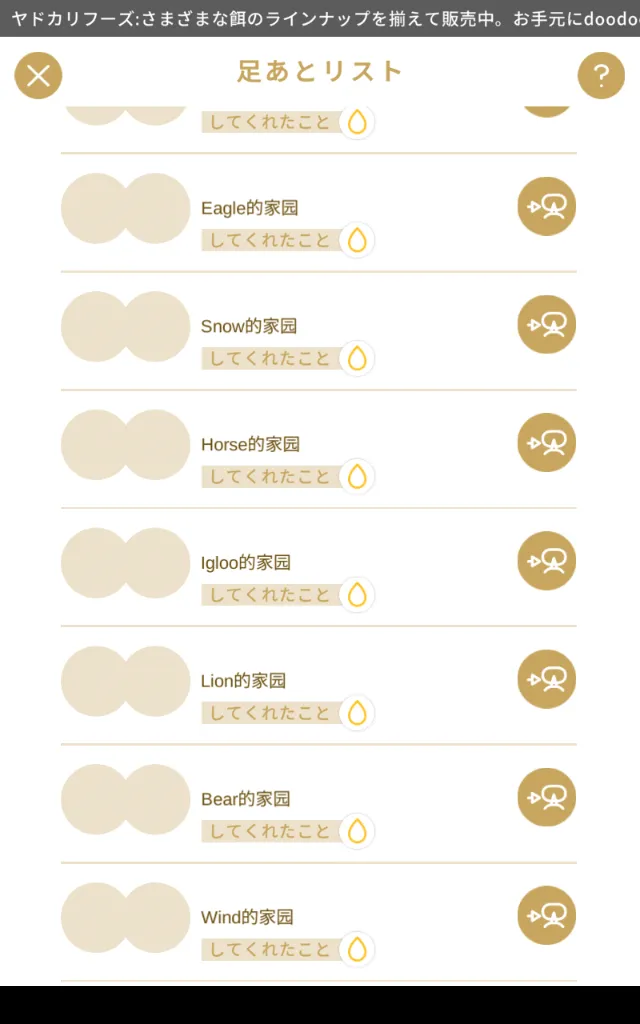Visit Horse的家园 via its visit button
Viewport: 640px width, 1024px height.
point(547,443)
